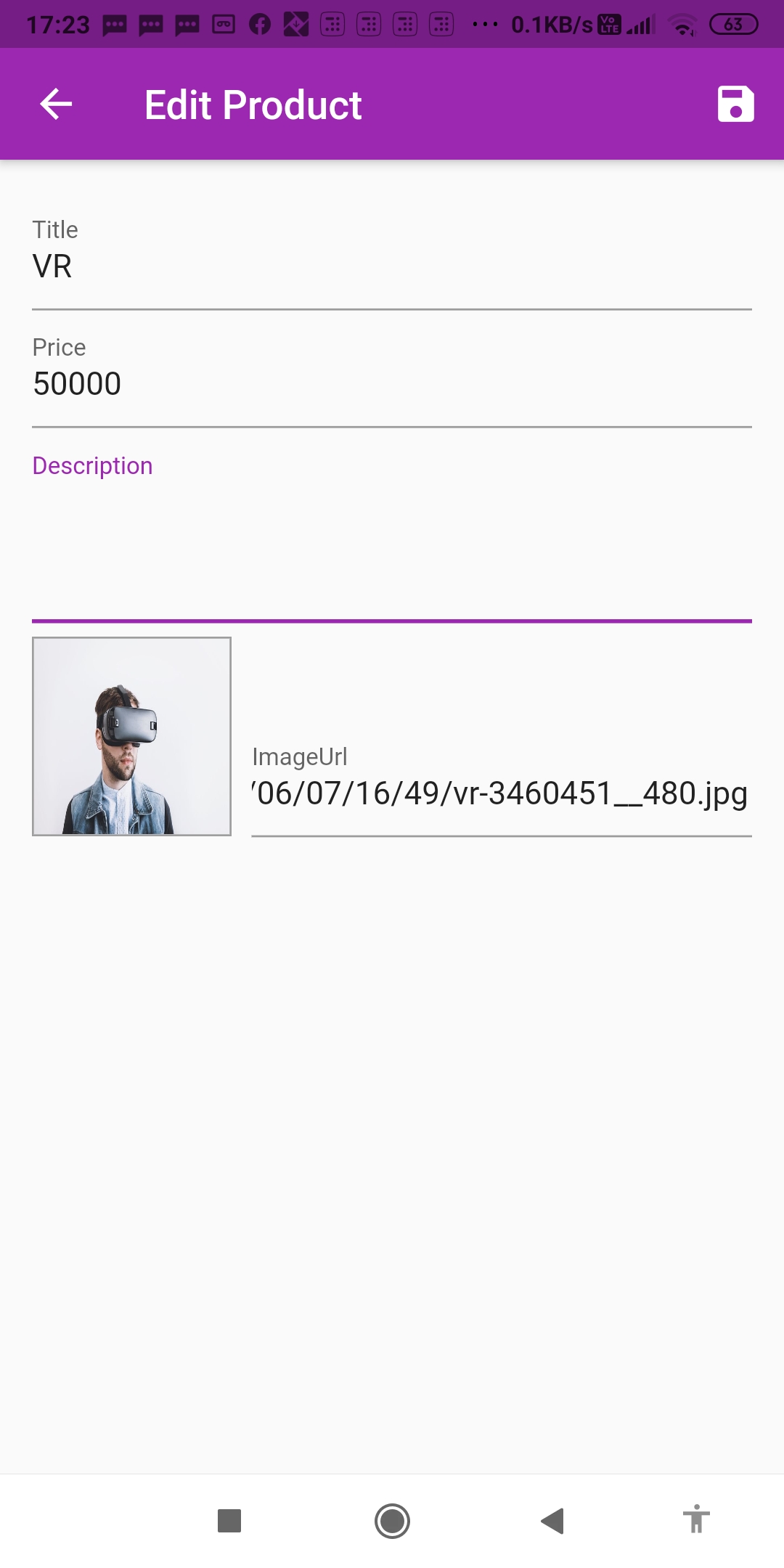Click the Price field showing 50000
The width and height of the screenshot is (784, 1568).
click(x=392, y=383)
